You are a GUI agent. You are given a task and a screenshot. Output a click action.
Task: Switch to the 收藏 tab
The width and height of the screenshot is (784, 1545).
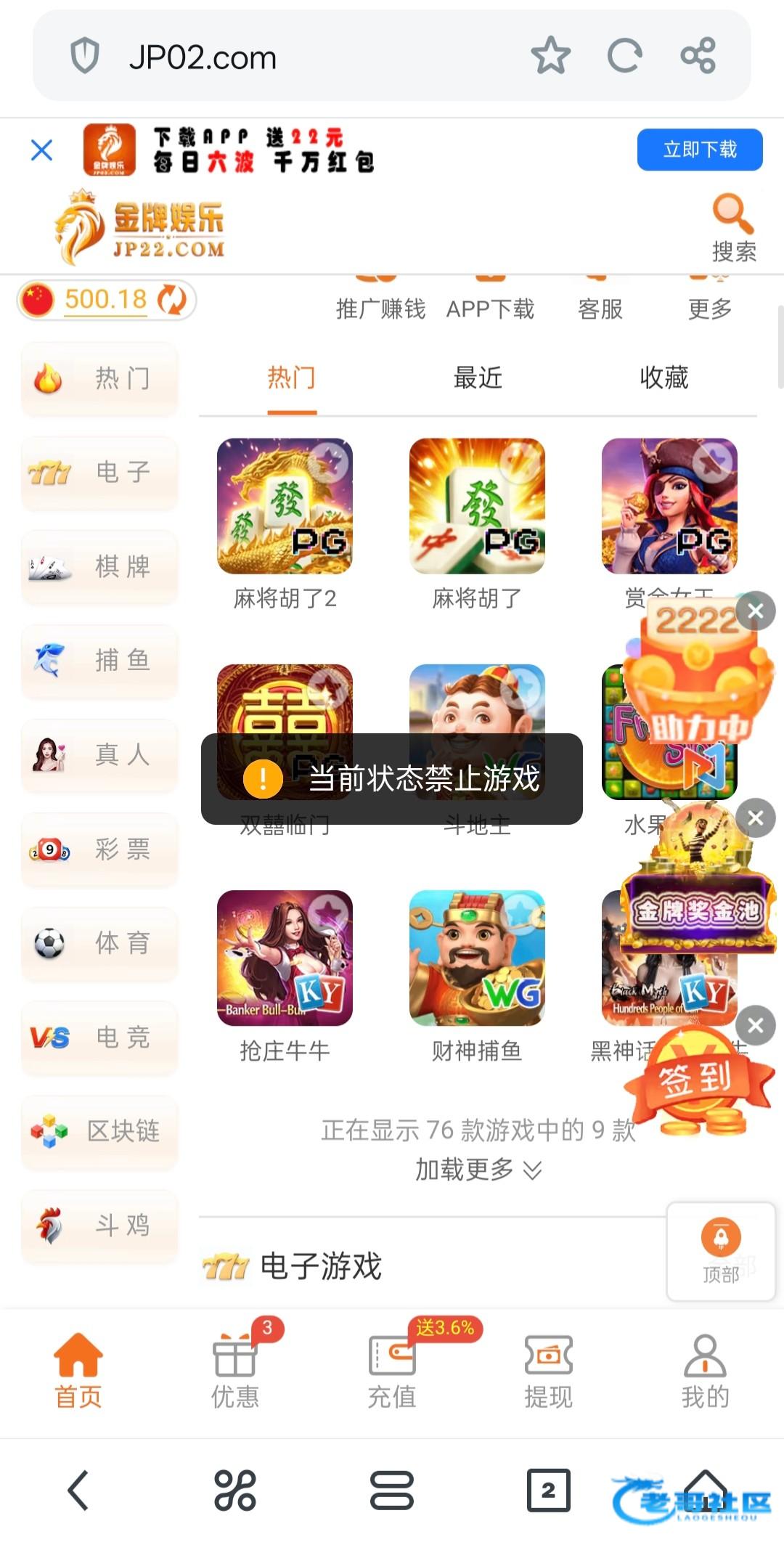[x=663, y=378]
